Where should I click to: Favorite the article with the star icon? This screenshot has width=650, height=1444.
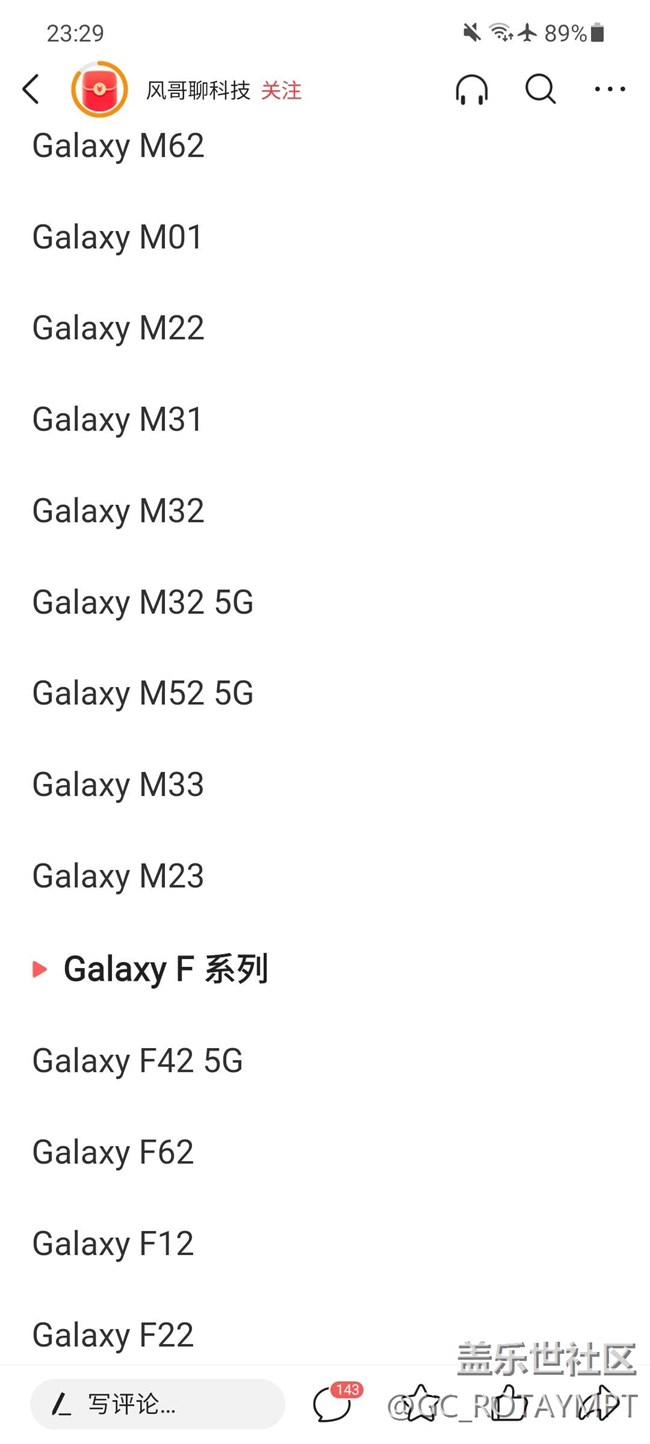tap(422, 1403)
